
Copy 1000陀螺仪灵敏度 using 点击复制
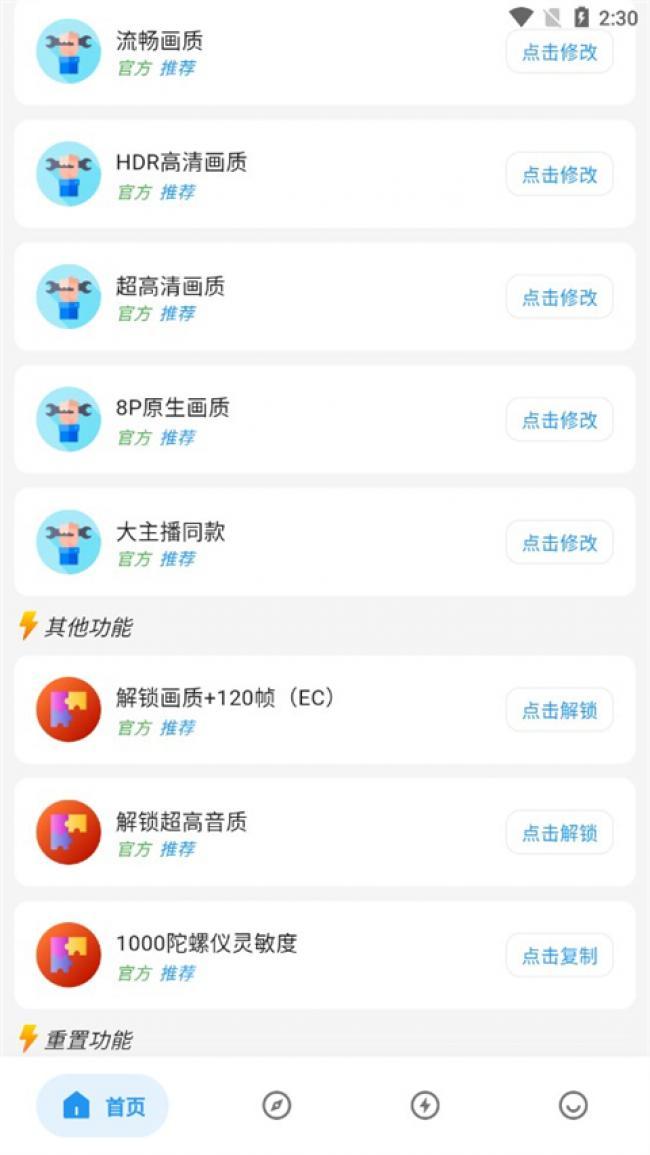pos(559,956)
